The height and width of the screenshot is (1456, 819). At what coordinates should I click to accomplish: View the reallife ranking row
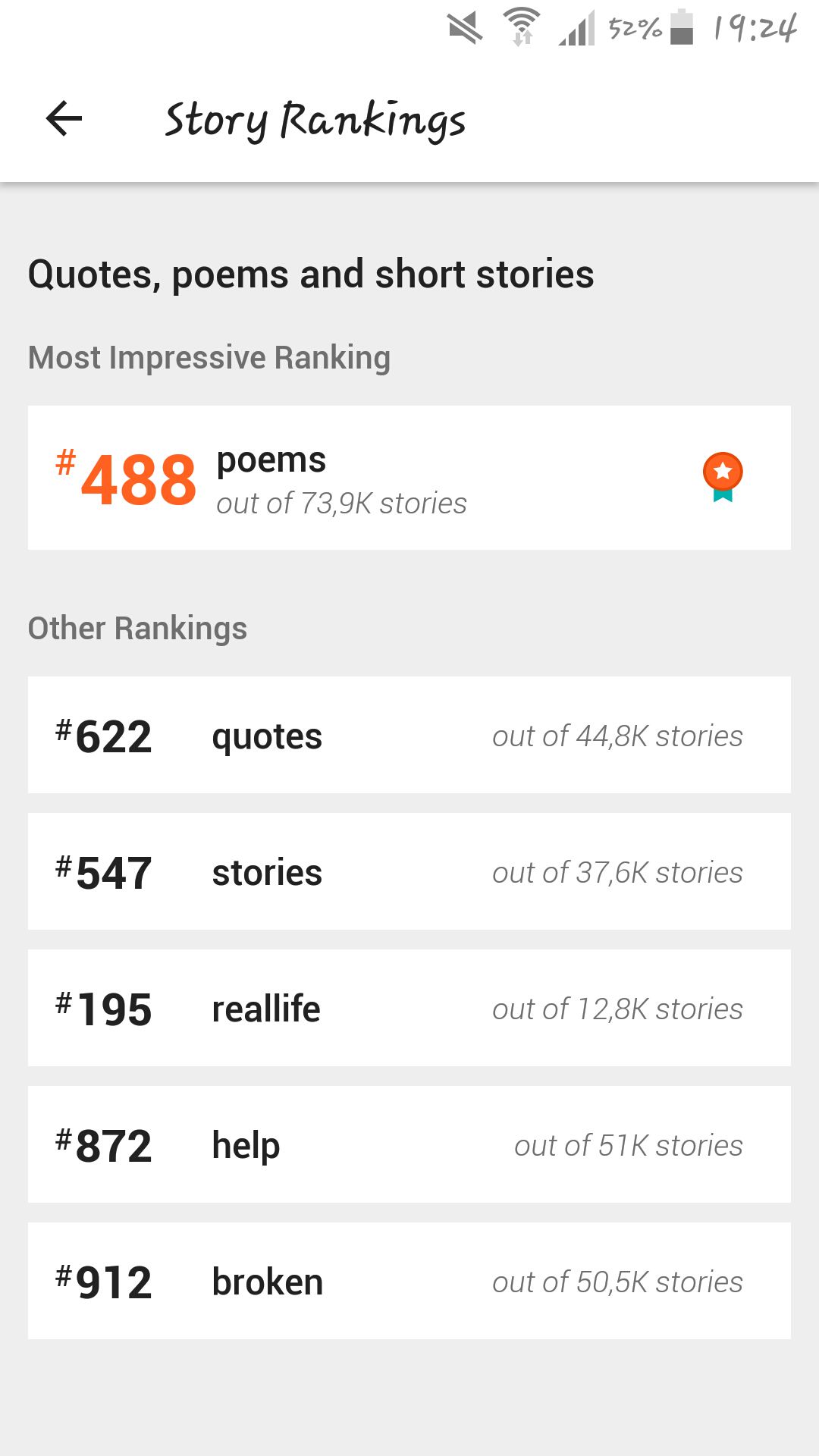(x=409, y=1008)
